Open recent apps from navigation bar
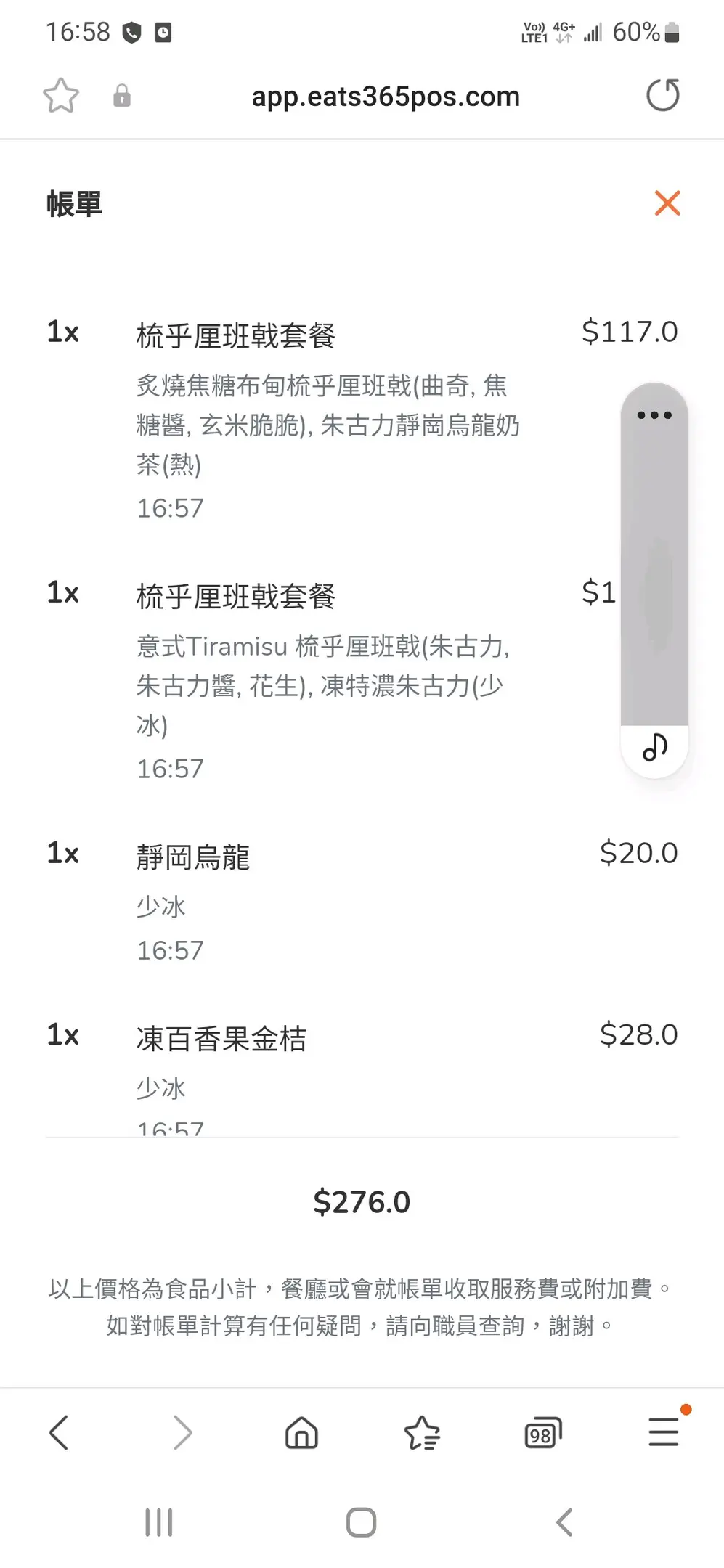724x1568 pixels. (159, 1522)
